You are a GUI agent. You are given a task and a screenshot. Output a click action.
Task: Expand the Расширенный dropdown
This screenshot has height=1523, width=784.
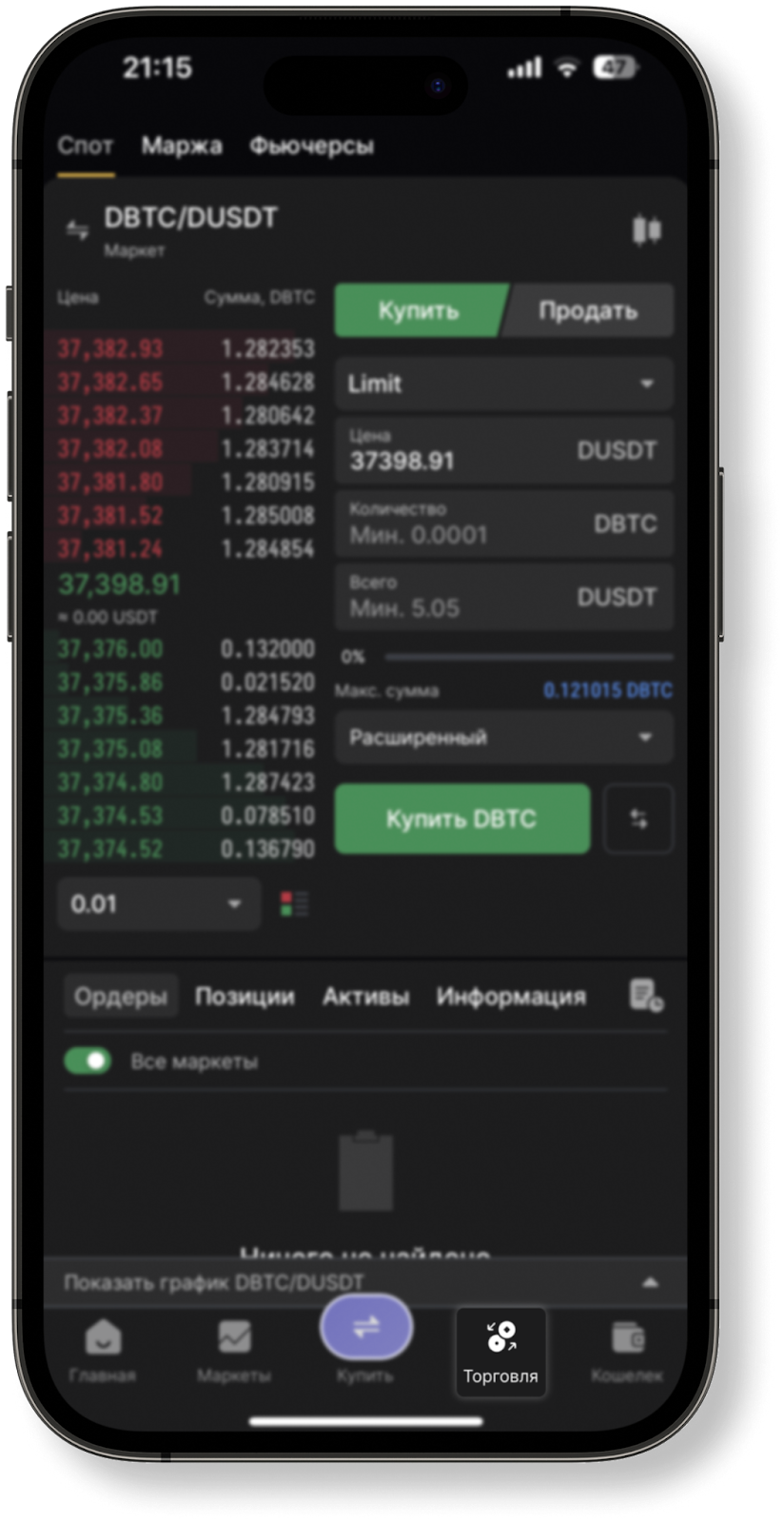click(x=503, y=738)
